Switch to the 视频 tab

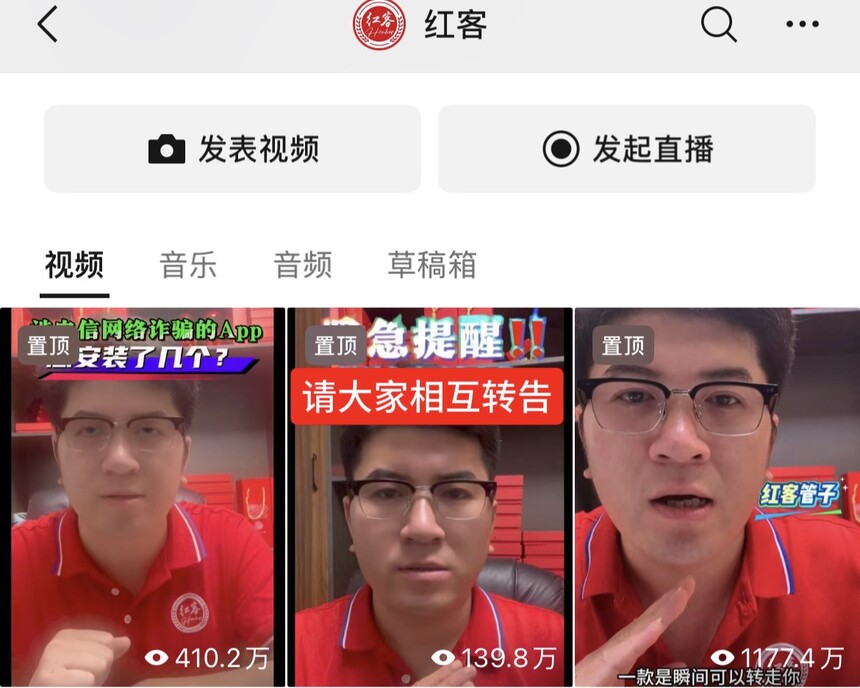[74, 265]
